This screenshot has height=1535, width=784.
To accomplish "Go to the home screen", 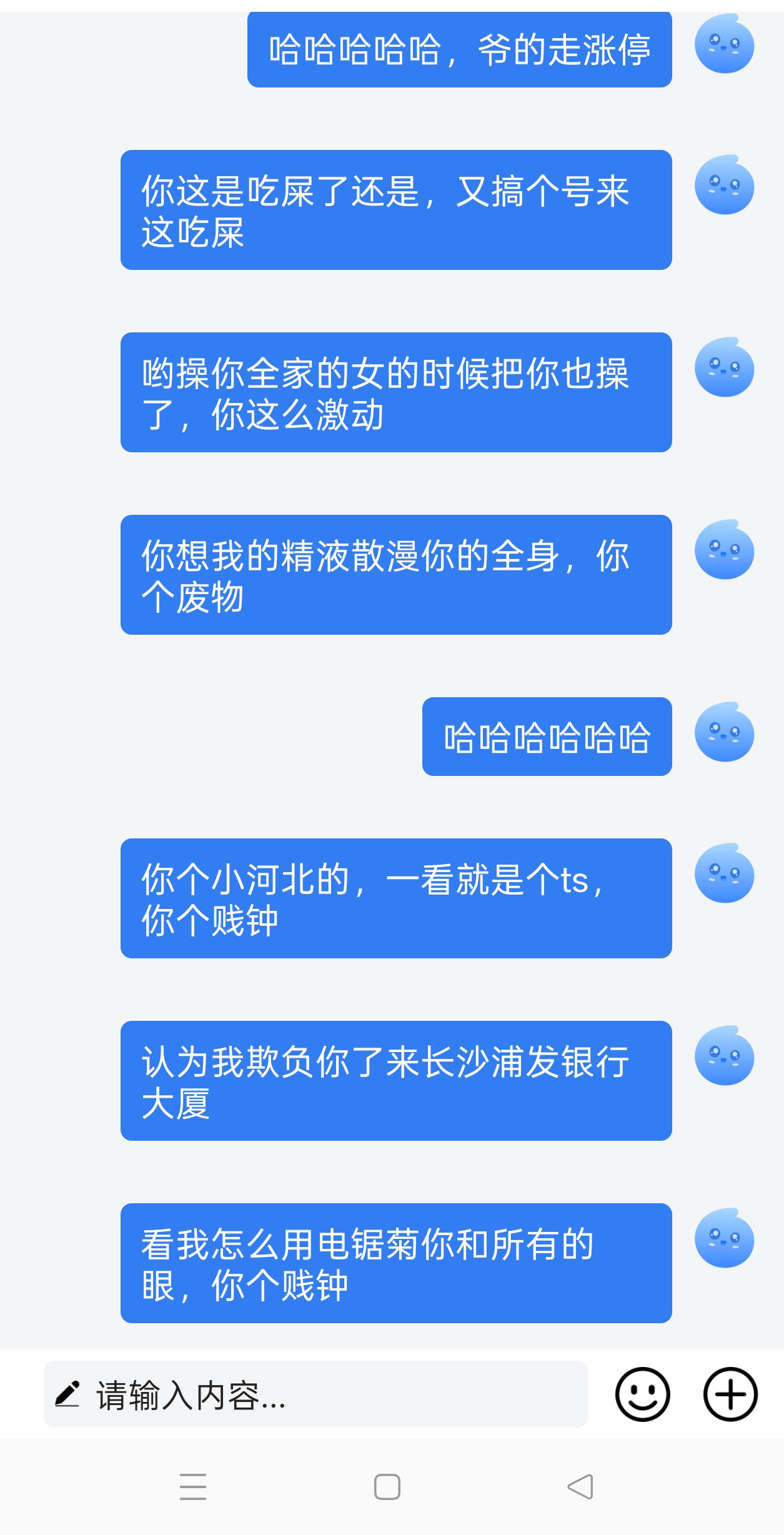I will (387, 1486).
